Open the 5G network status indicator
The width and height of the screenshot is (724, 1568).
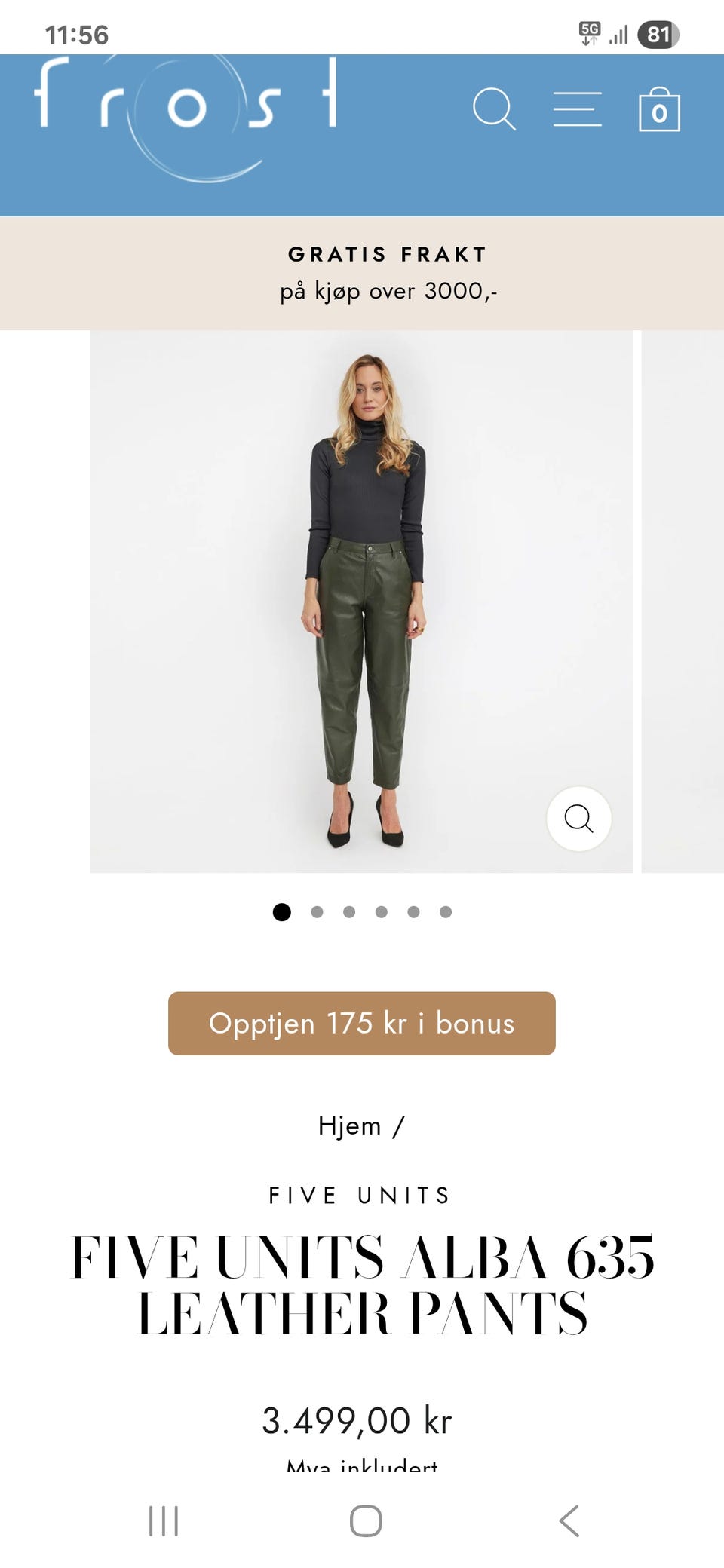click(x=590, y=32)
